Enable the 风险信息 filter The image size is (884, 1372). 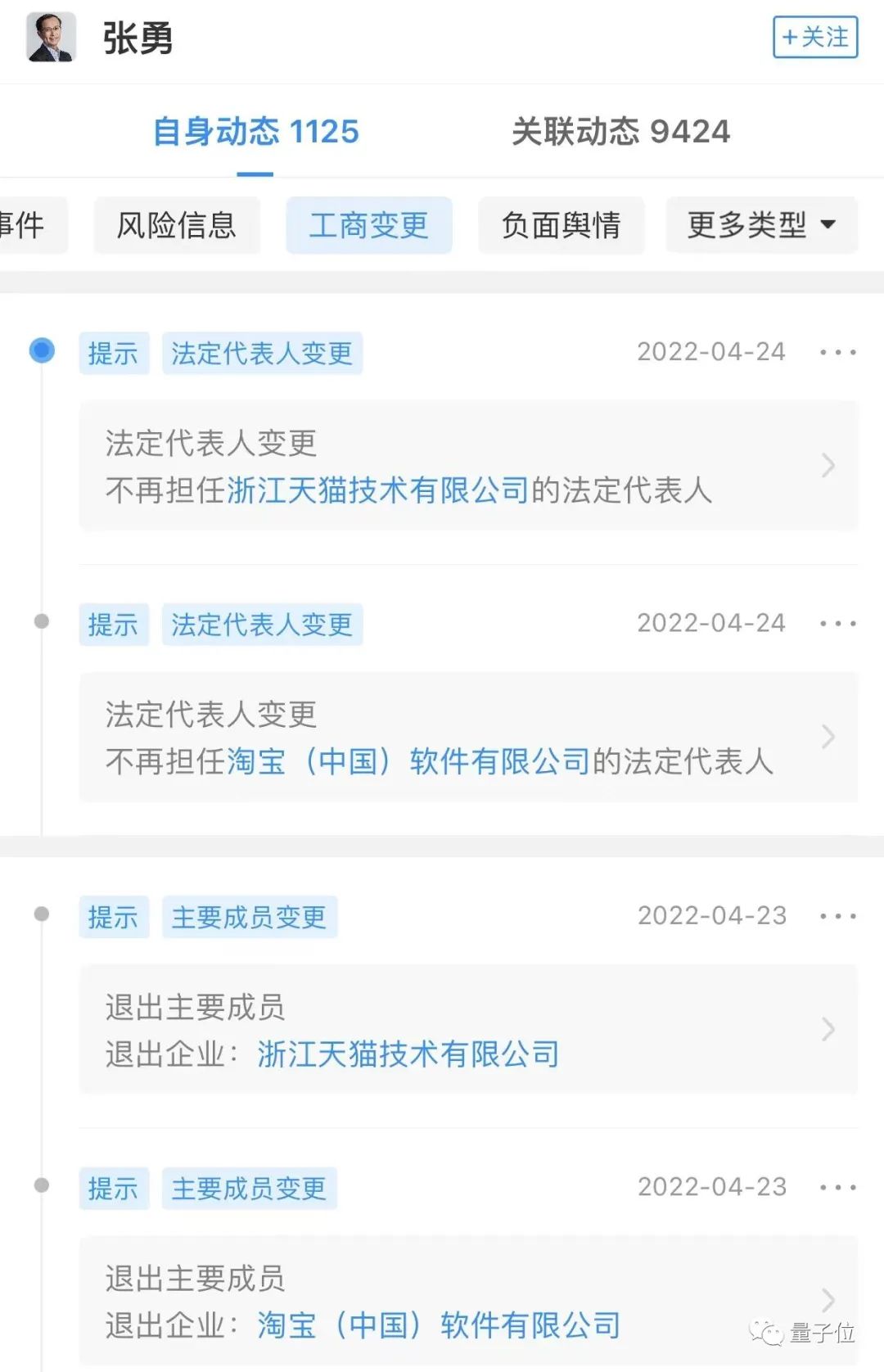coord(177,225)
